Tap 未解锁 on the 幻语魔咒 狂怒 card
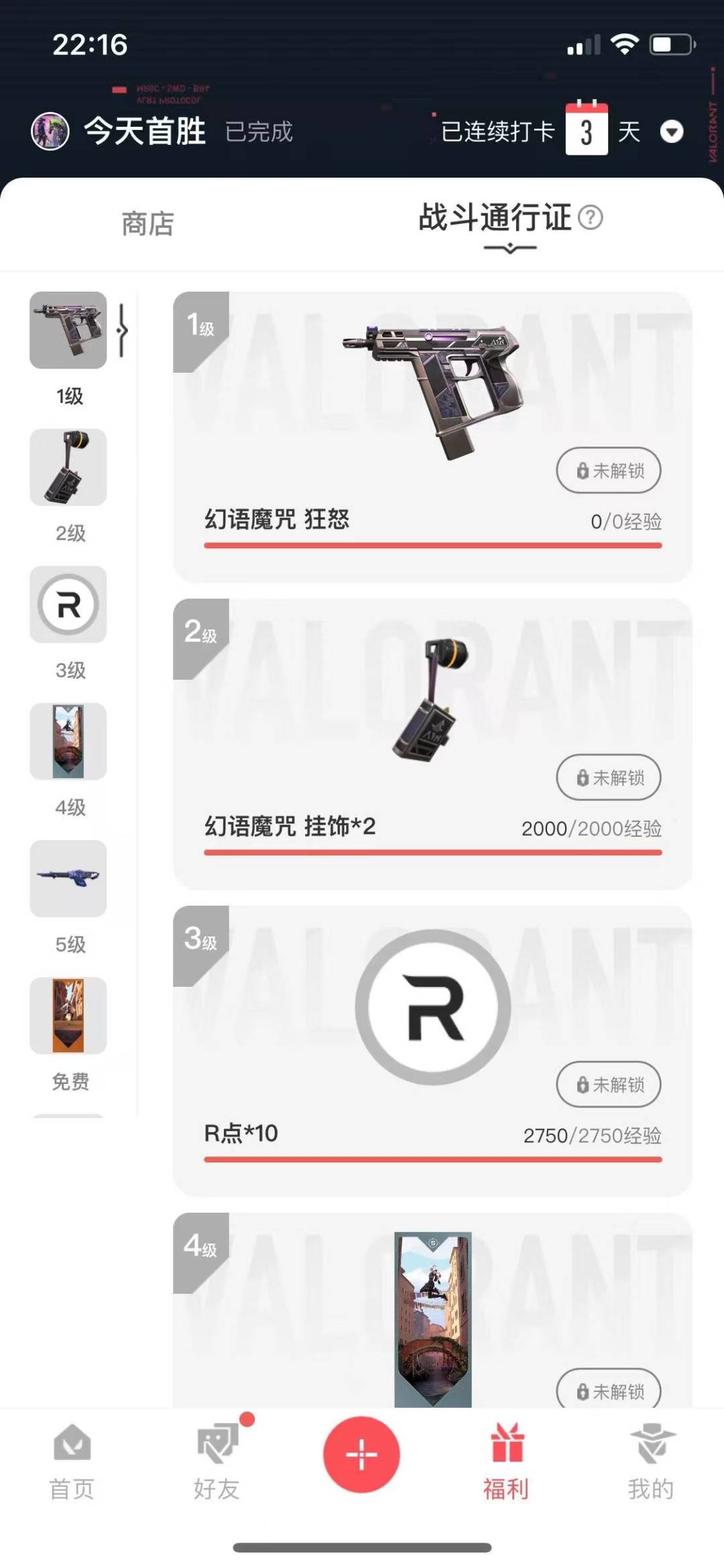Viewport: 724px width, 1568px height. coord(609,470)
